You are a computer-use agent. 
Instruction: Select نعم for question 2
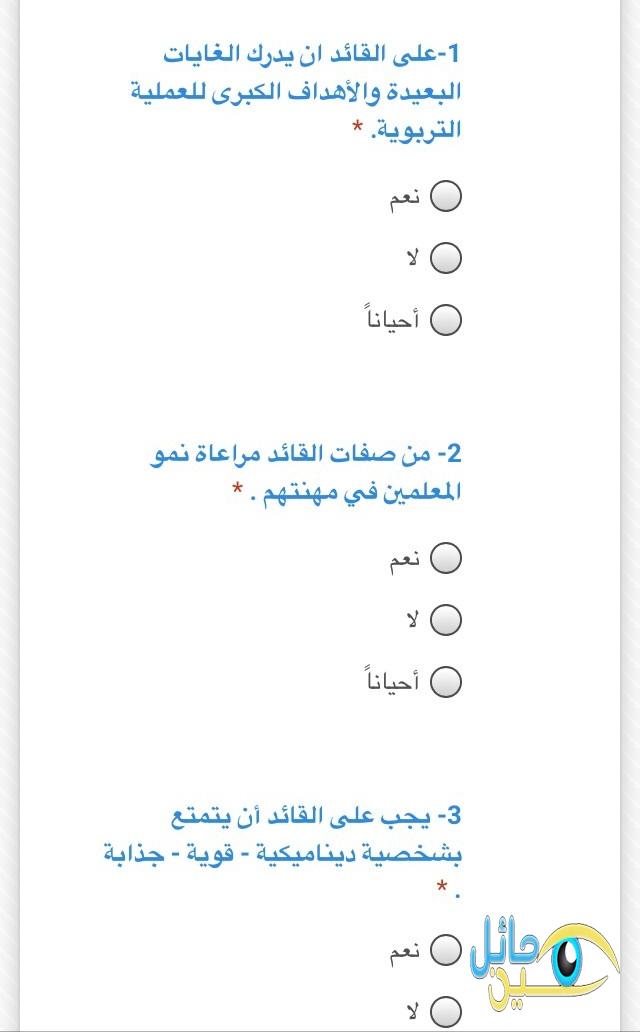coord(446,558)
